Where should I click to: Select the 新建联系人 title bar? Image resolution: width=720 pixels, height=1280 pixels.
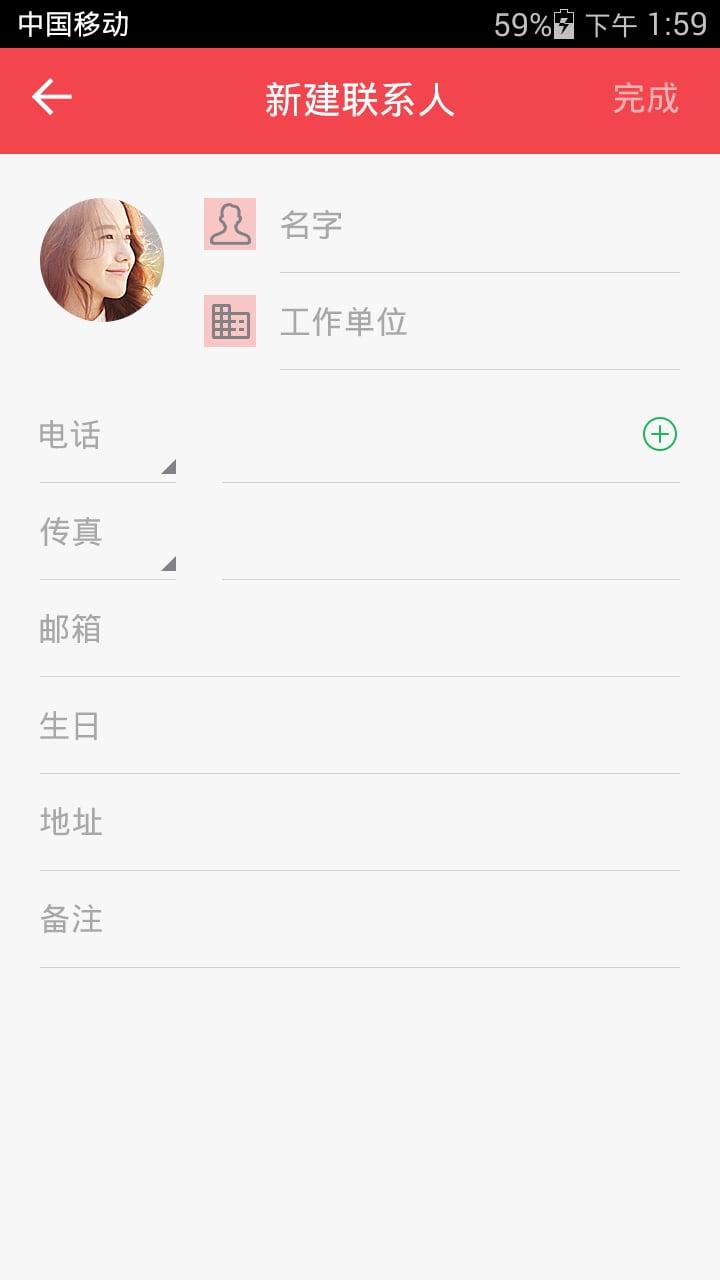click(360, 100)
